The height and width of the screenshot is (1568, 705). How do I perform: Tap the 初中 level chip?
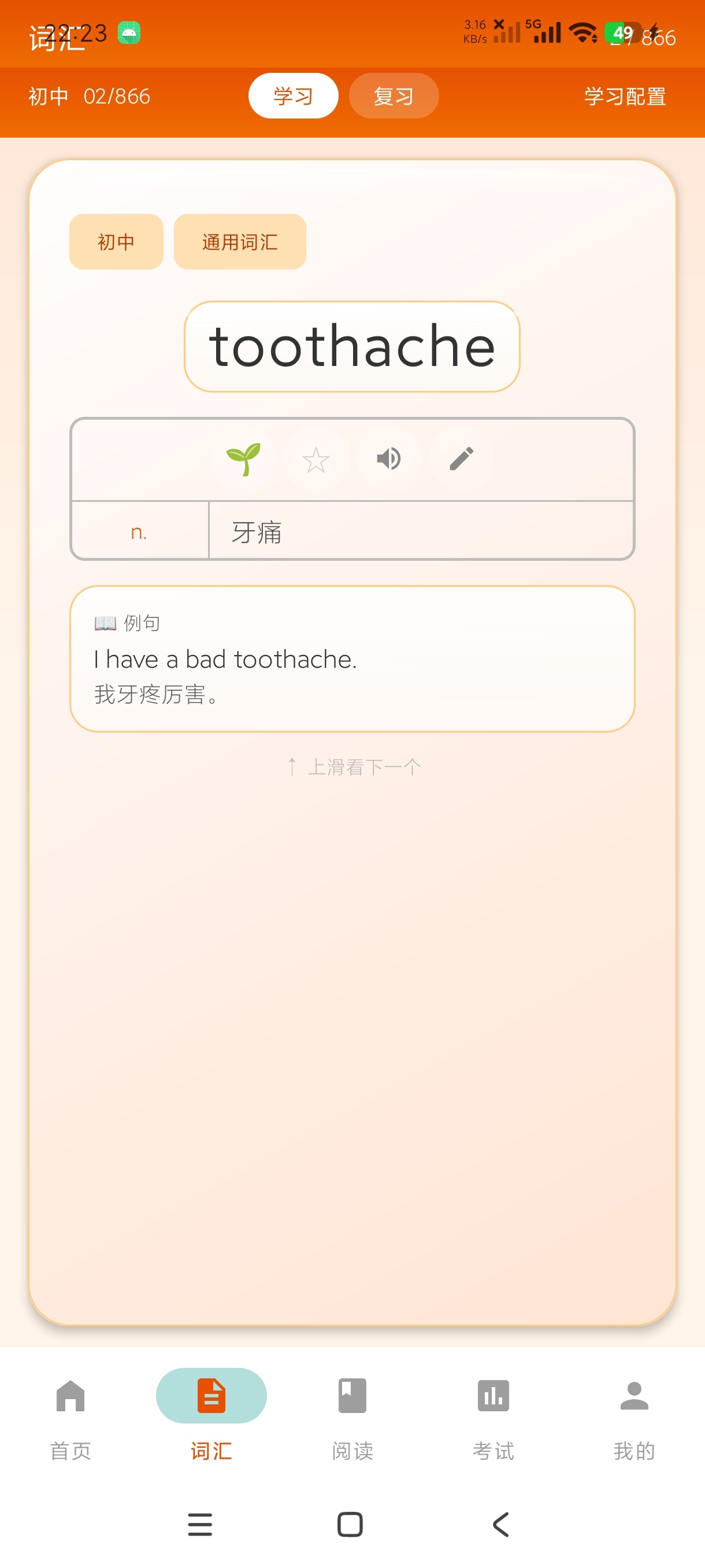coord(116,242)
